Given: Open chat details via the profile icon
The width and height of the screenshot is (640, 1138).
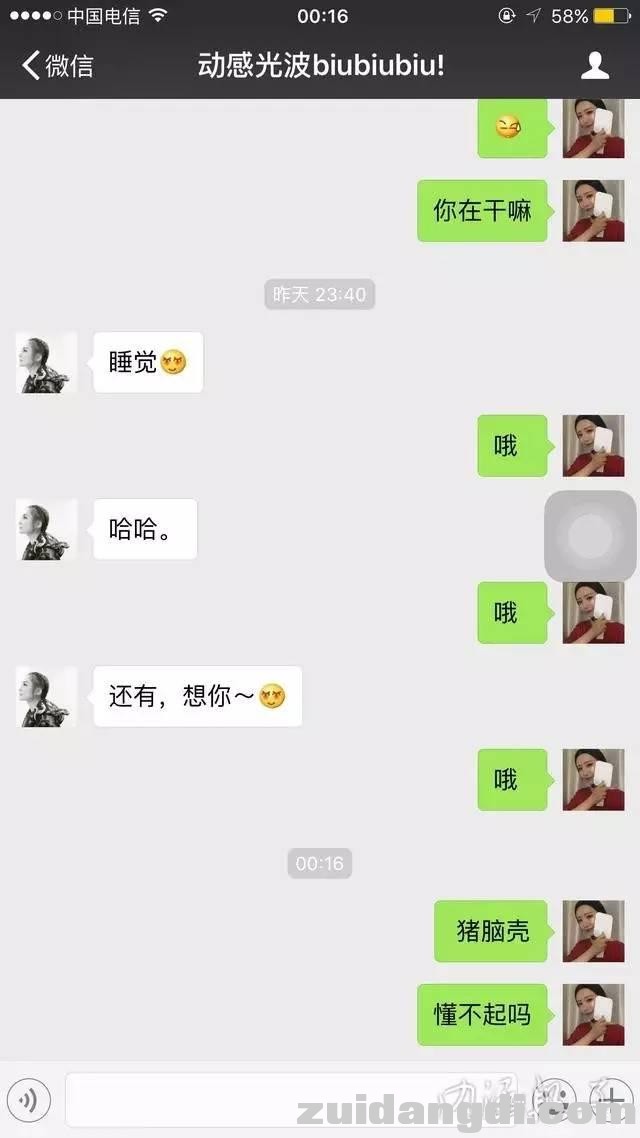Looking at the screenshot, I should 595,66.
